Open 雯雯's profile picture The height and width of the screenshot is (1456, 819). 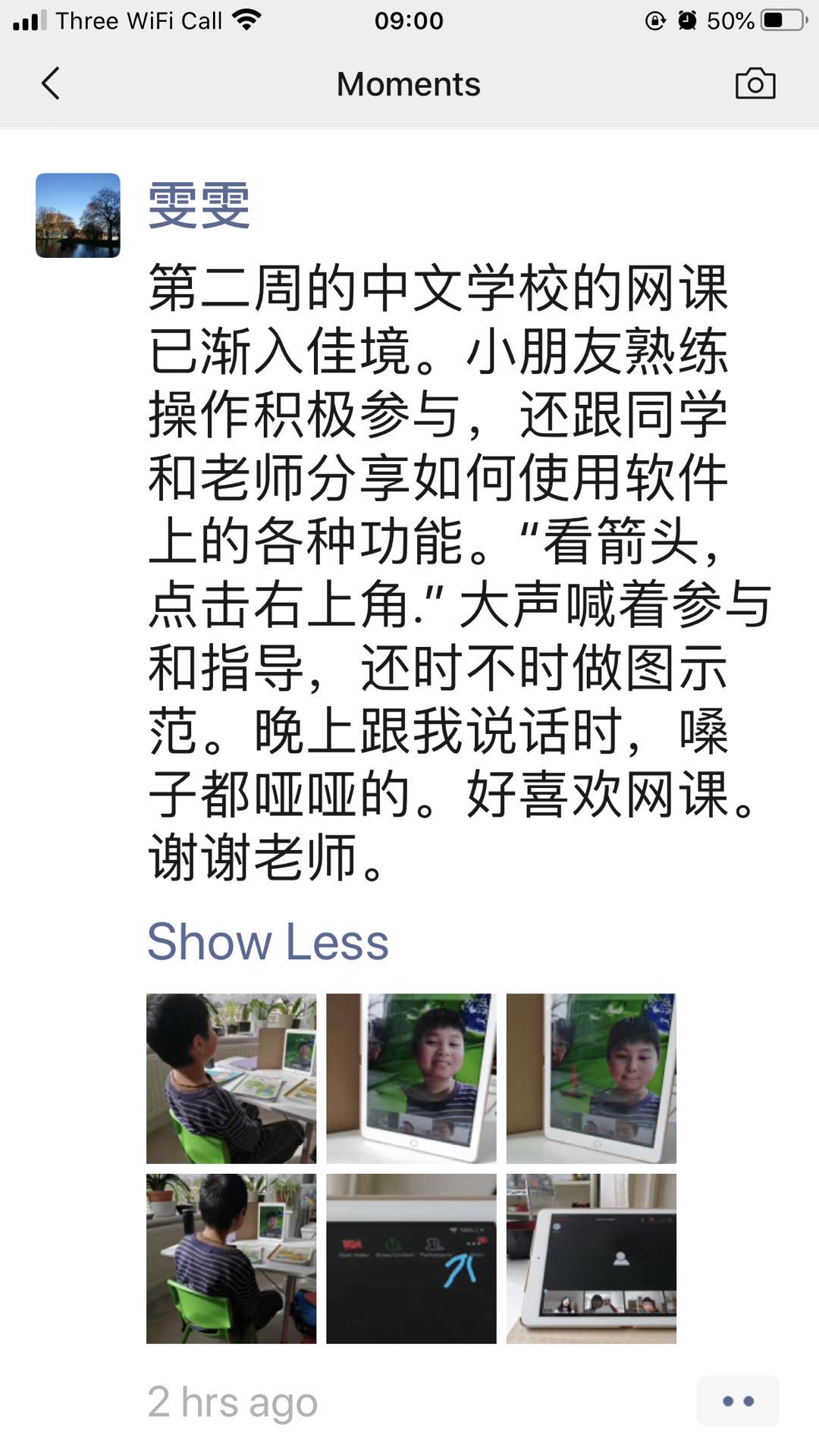[78, 215]
